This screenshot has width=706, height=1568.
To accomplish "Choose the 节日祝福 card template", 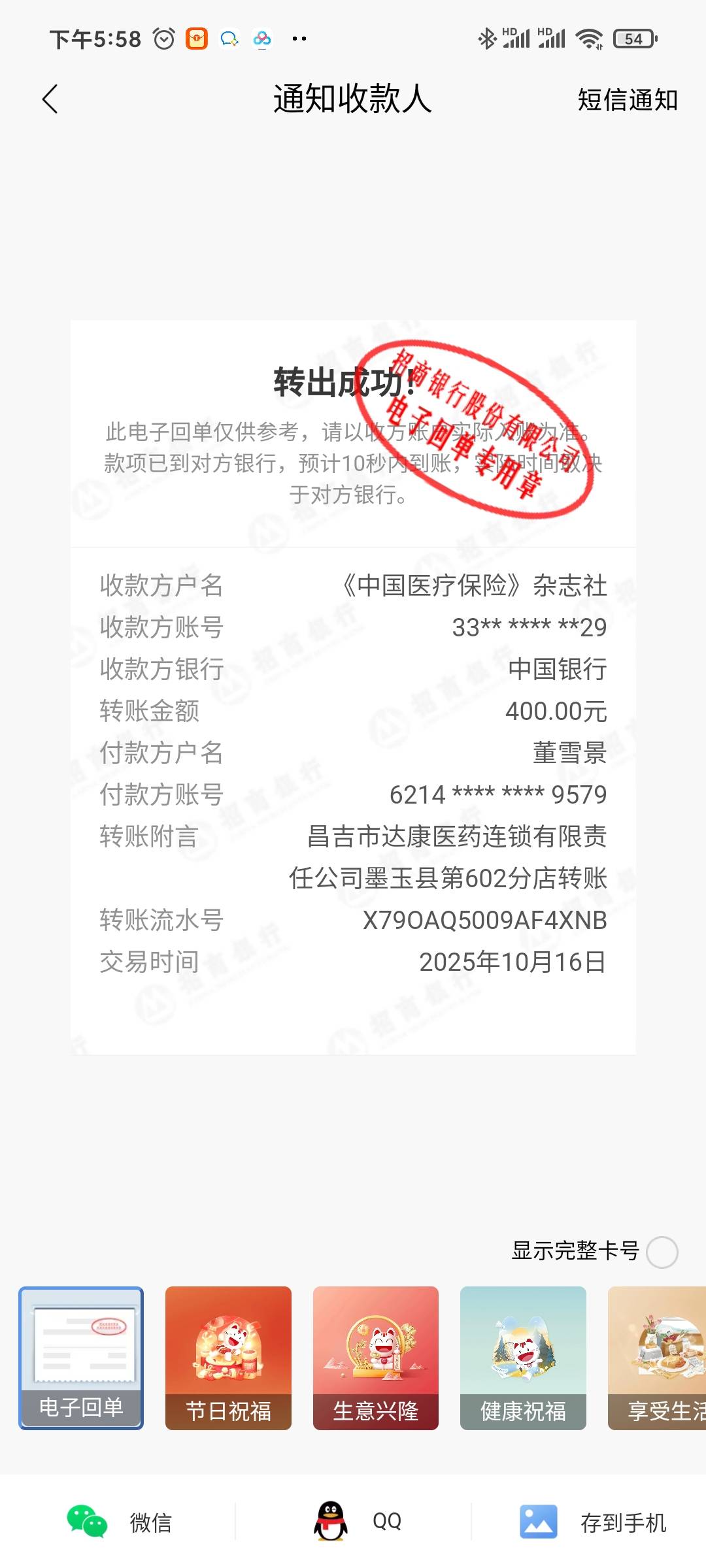I will pos(228,1358).
